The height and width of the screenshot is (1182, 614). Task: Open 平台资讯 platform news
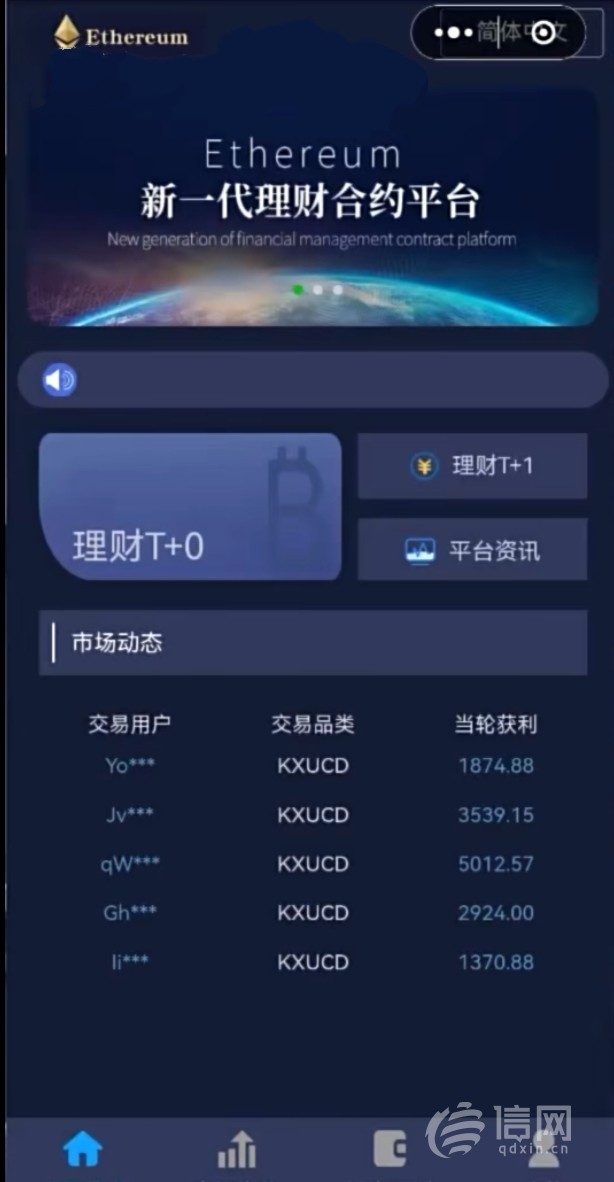pos(472,550)
